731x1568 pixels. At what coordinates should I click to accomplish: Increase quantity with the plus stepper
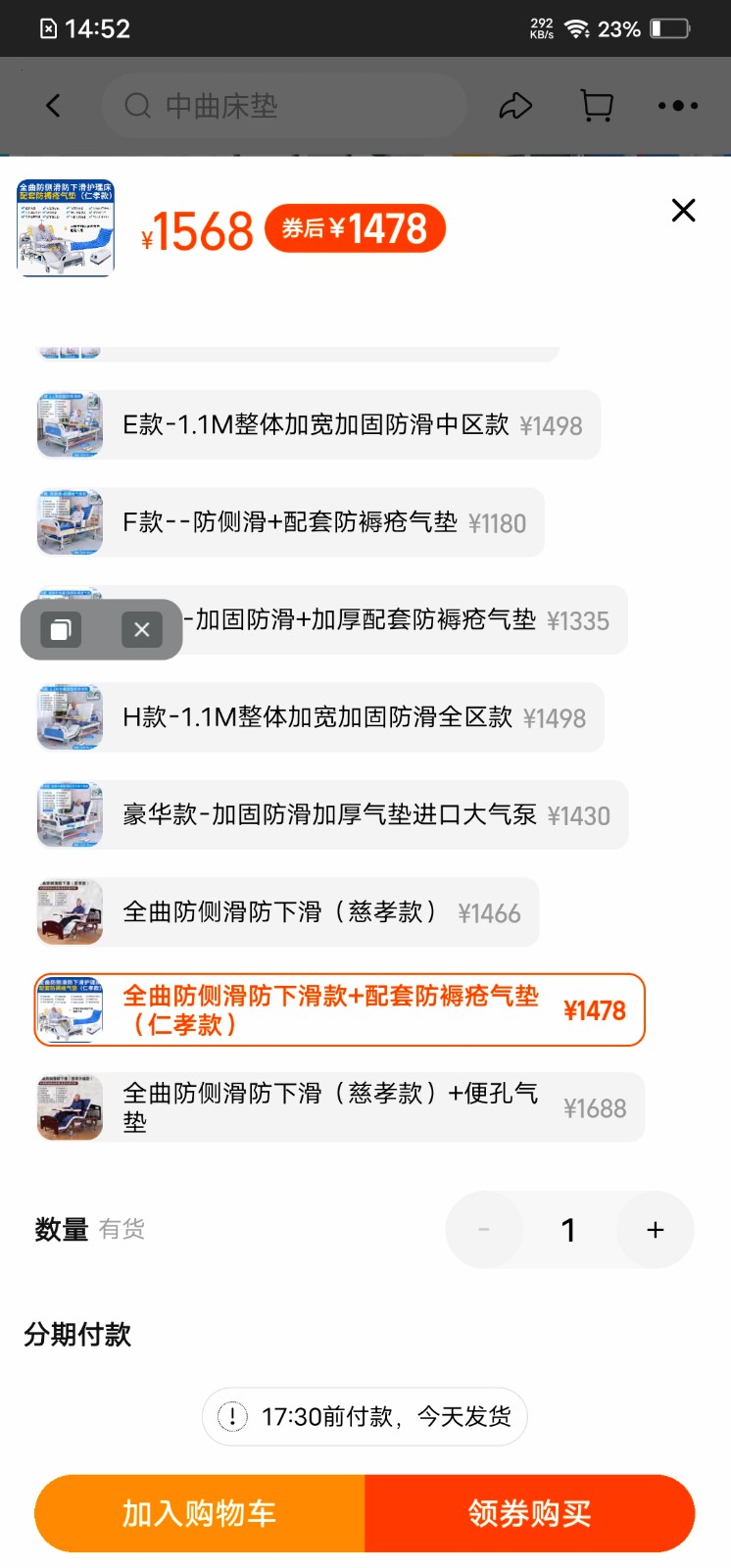(x=654, y=1230)
